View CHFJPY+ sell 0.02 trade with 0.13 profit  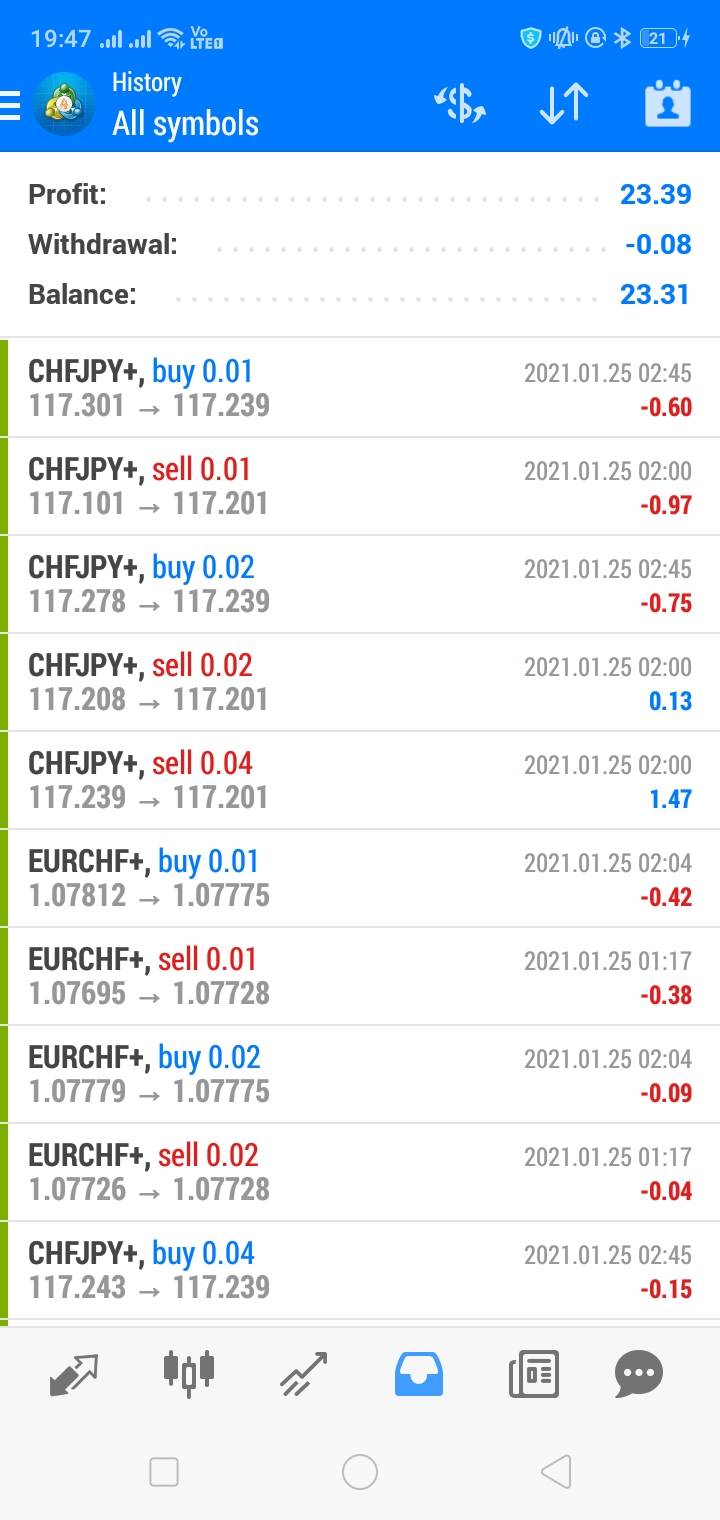360,682
